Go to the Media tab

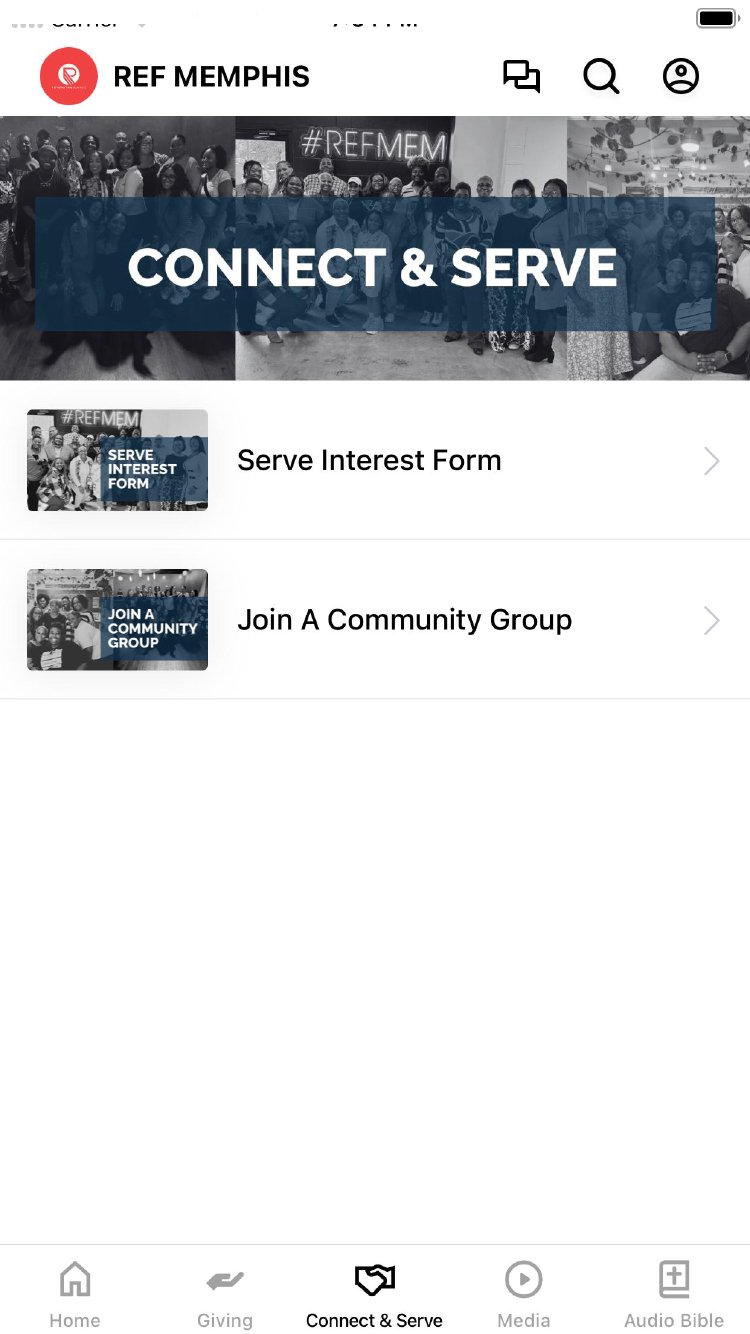(524, 1294)
